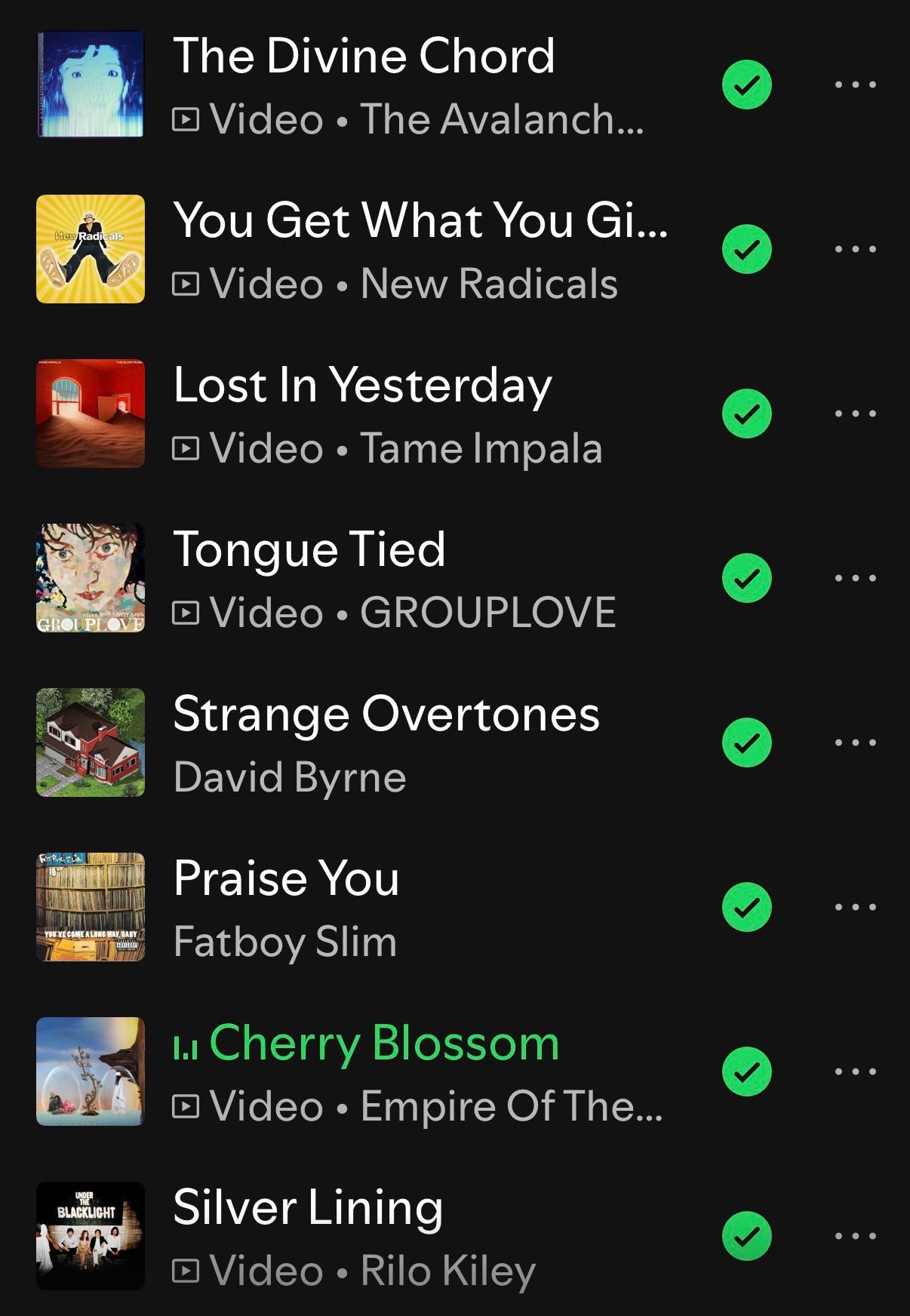This screenshot has height=1316, width=910.
Task: Open the three-dot menu for Lost In Yesterday
Action: tap(856, 414)
